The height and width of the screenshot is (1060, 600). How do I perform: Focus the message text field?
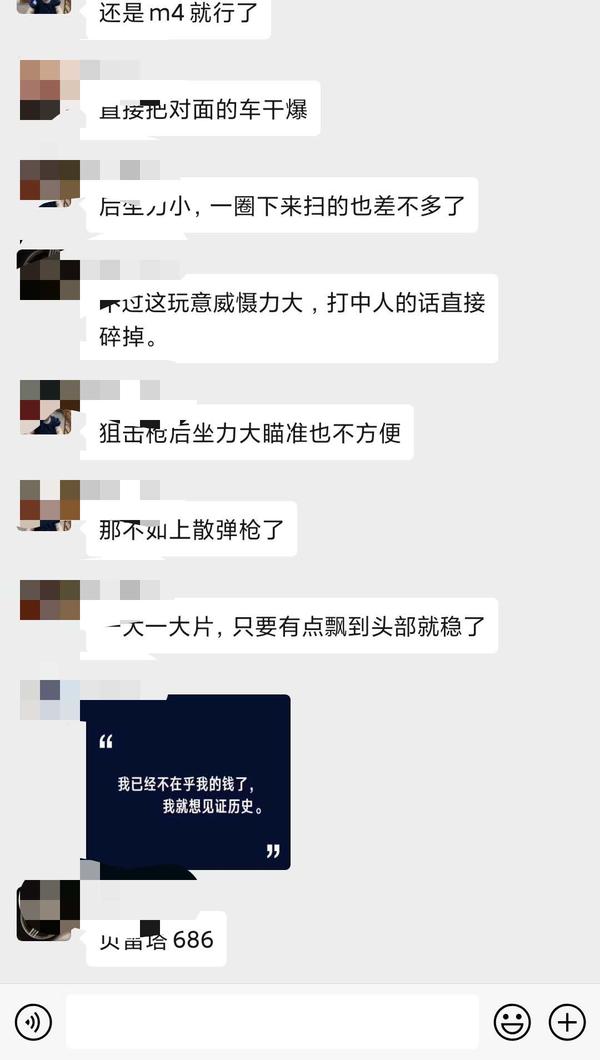click(272, 1021)
